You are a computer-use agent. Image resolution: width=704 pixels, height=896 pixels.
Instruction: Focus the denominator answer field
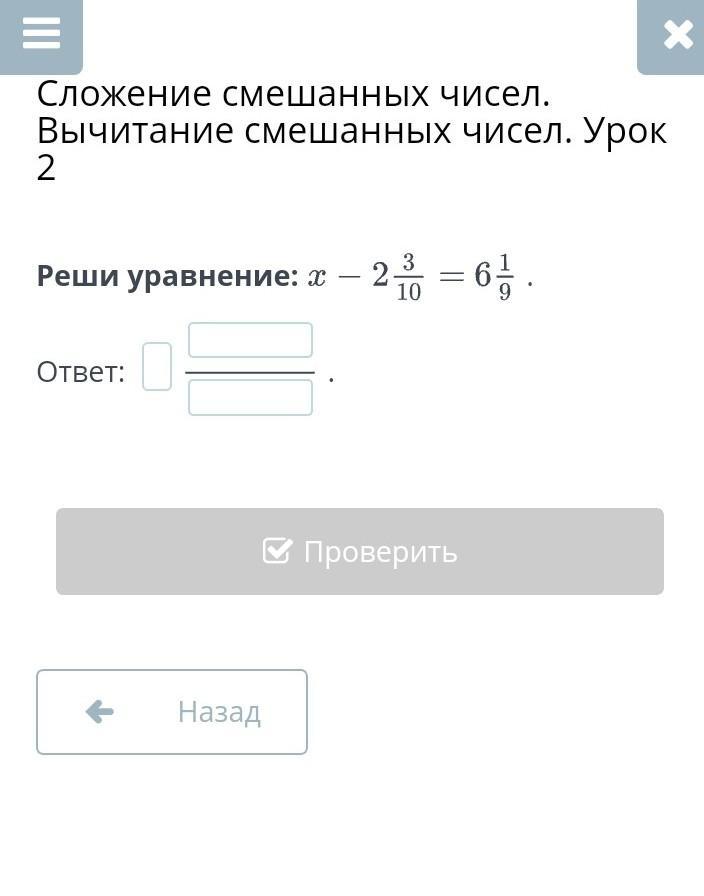point(250,398)
